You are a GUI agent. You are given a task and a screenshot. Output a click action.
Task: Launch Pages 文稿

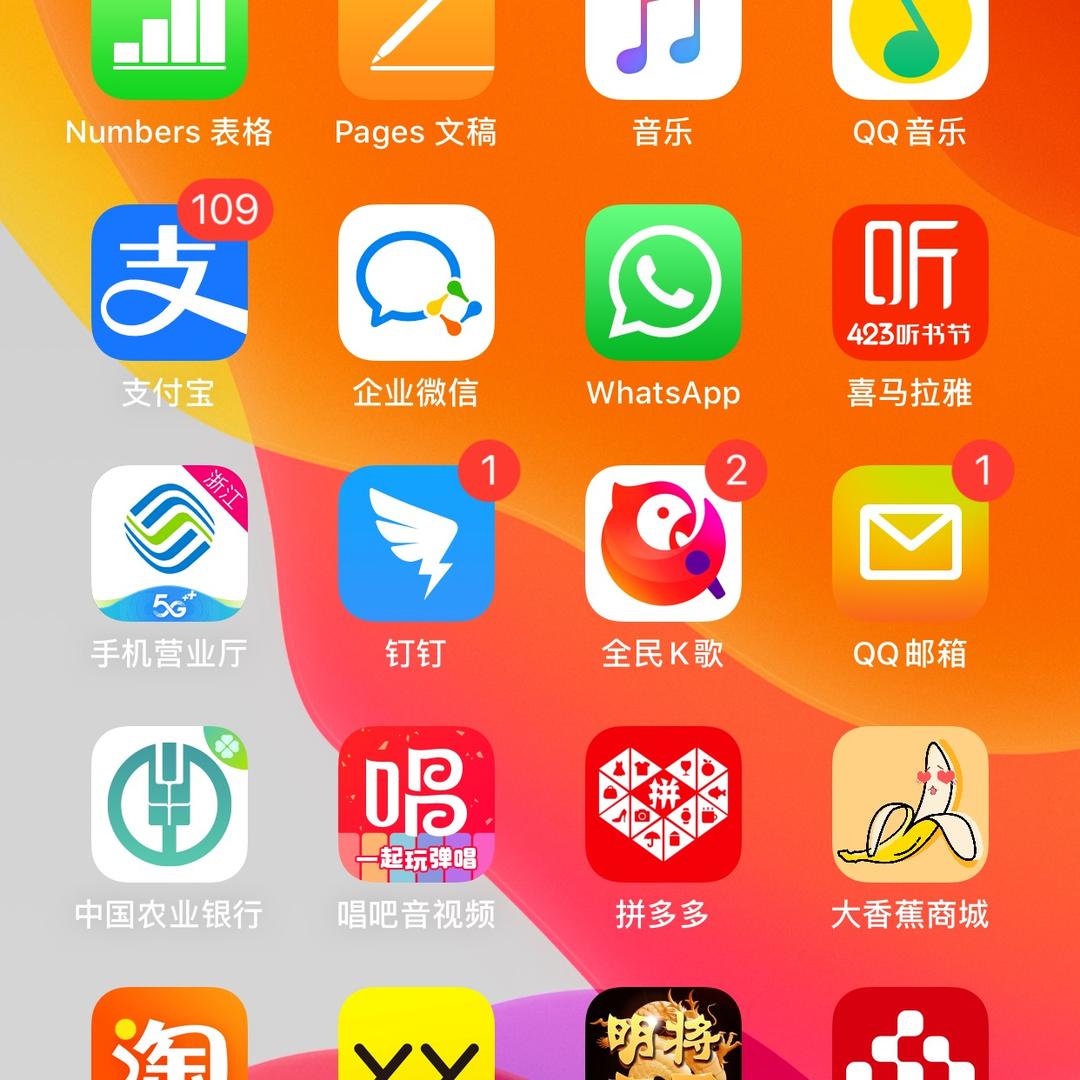(x=416, y=45)
